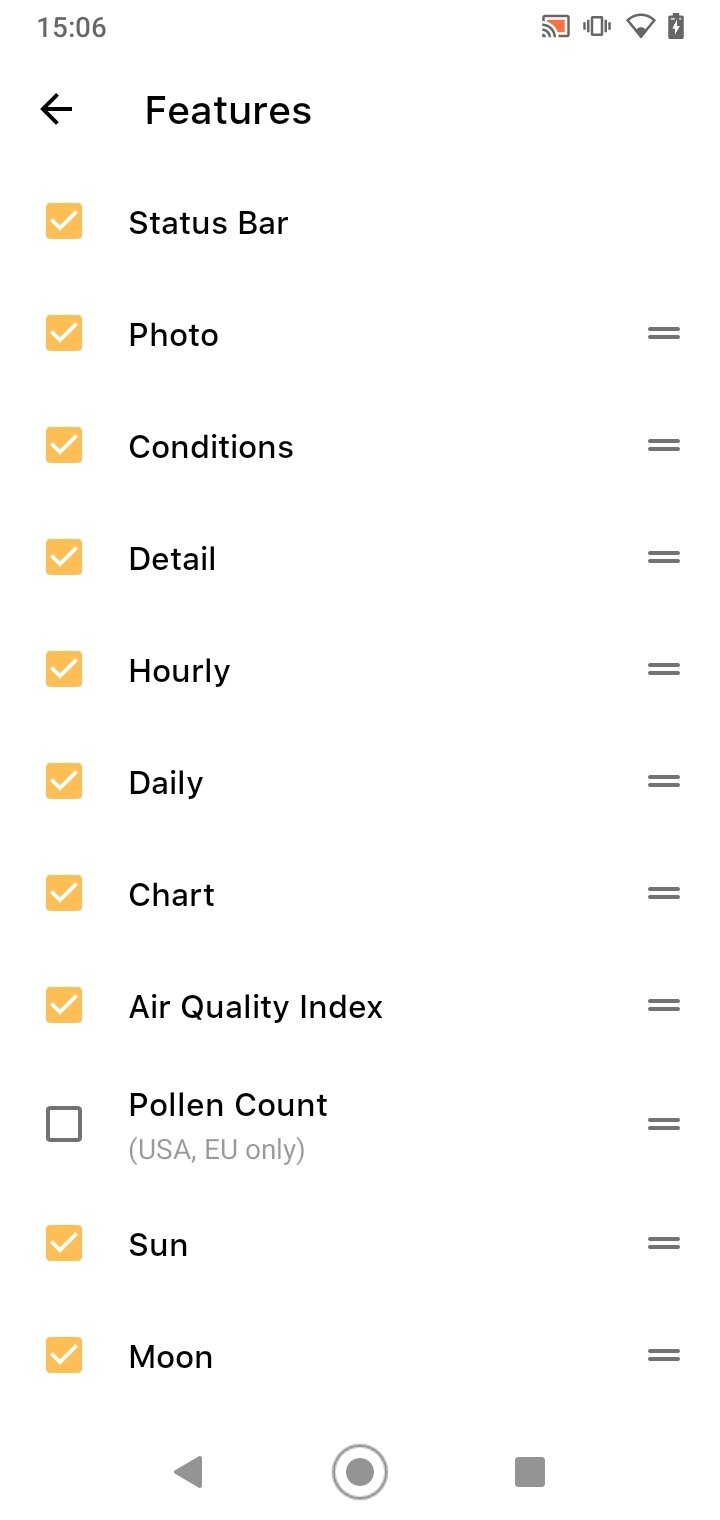The width and height of the screenshot is (720, 1520).
Task: Uncheck the Status Bar feature
Action: 64,221
